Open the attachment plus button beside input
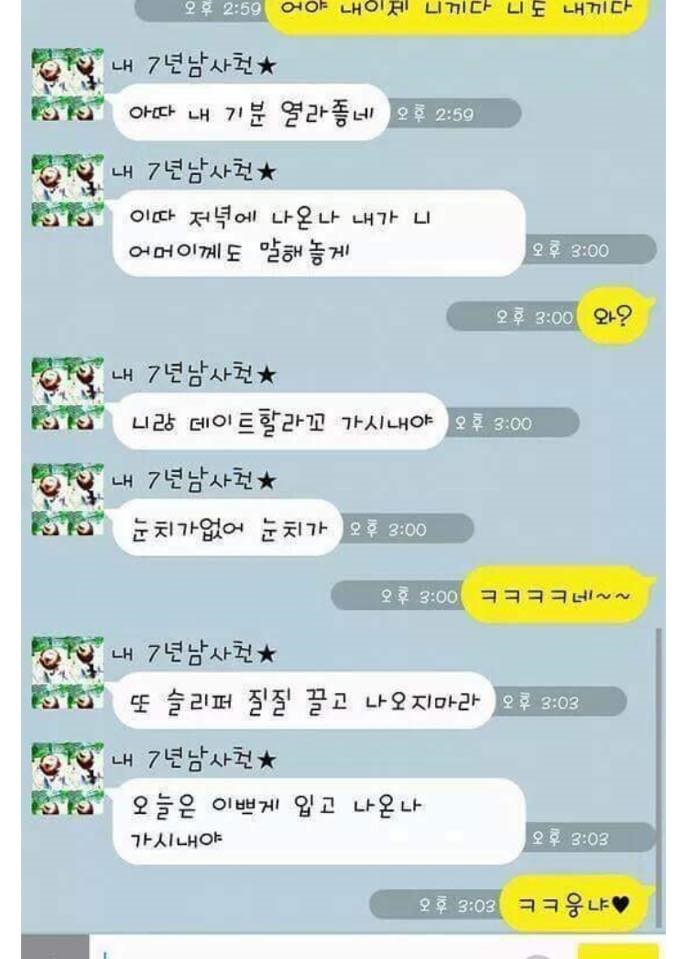 54,949
